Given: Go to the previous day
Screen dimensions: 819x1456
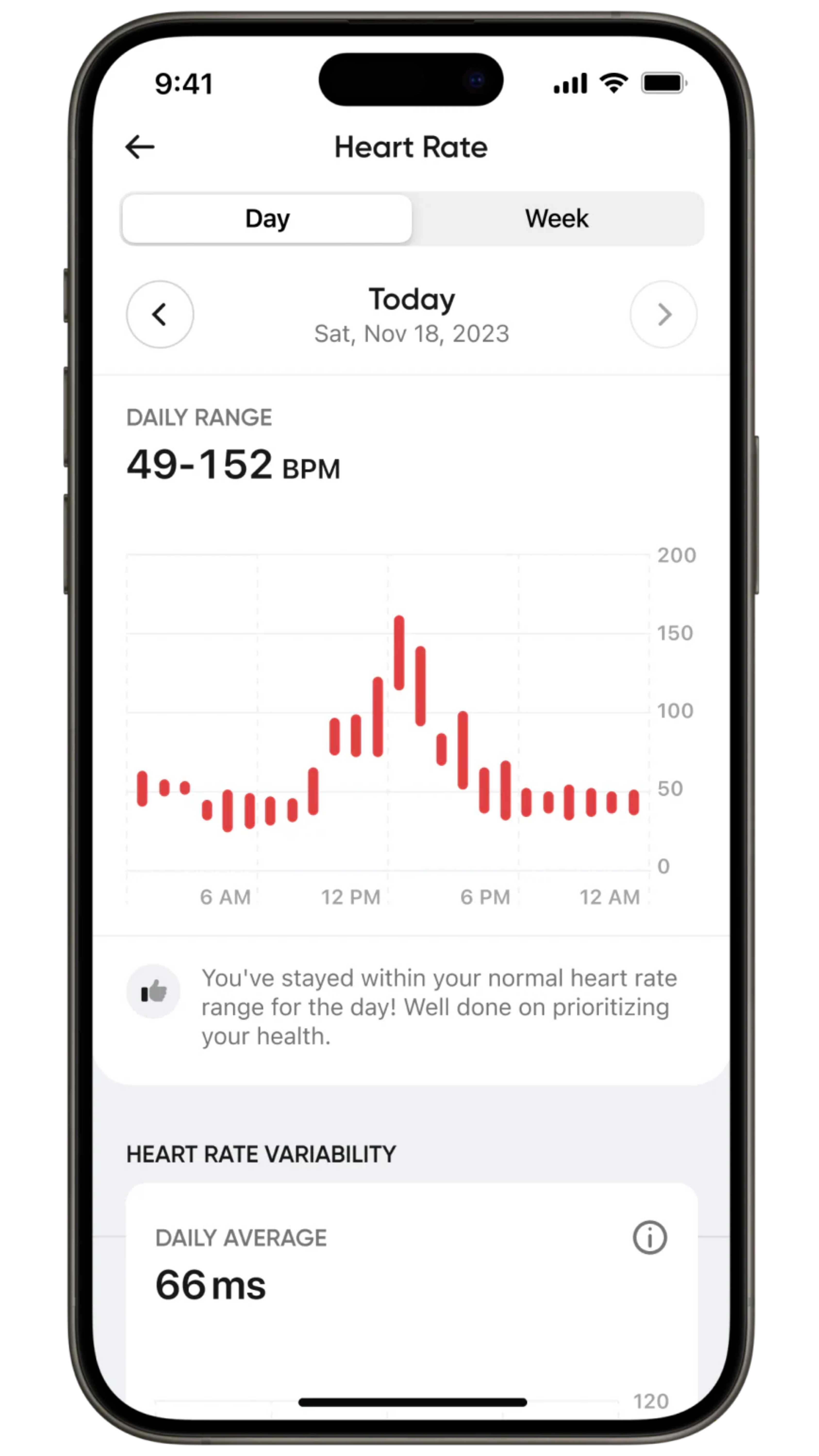Looking at the screenshot, I should click(x=160, y=314).
